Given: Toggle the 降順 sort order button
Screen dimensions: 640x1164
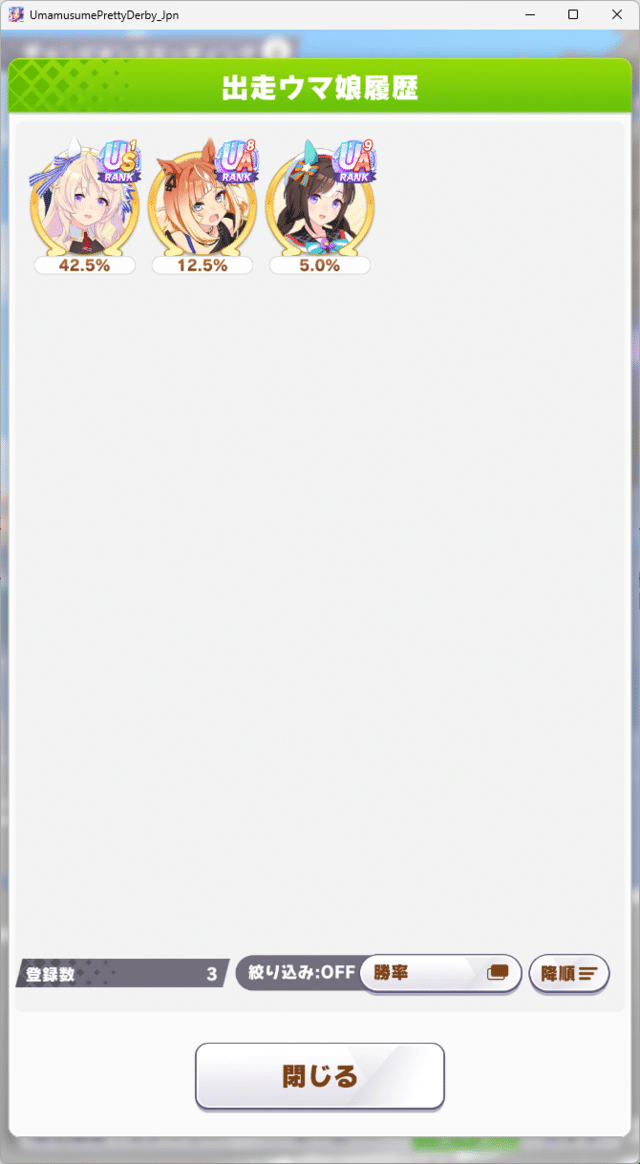Looking at the screenshot, I should pos(568,973).
